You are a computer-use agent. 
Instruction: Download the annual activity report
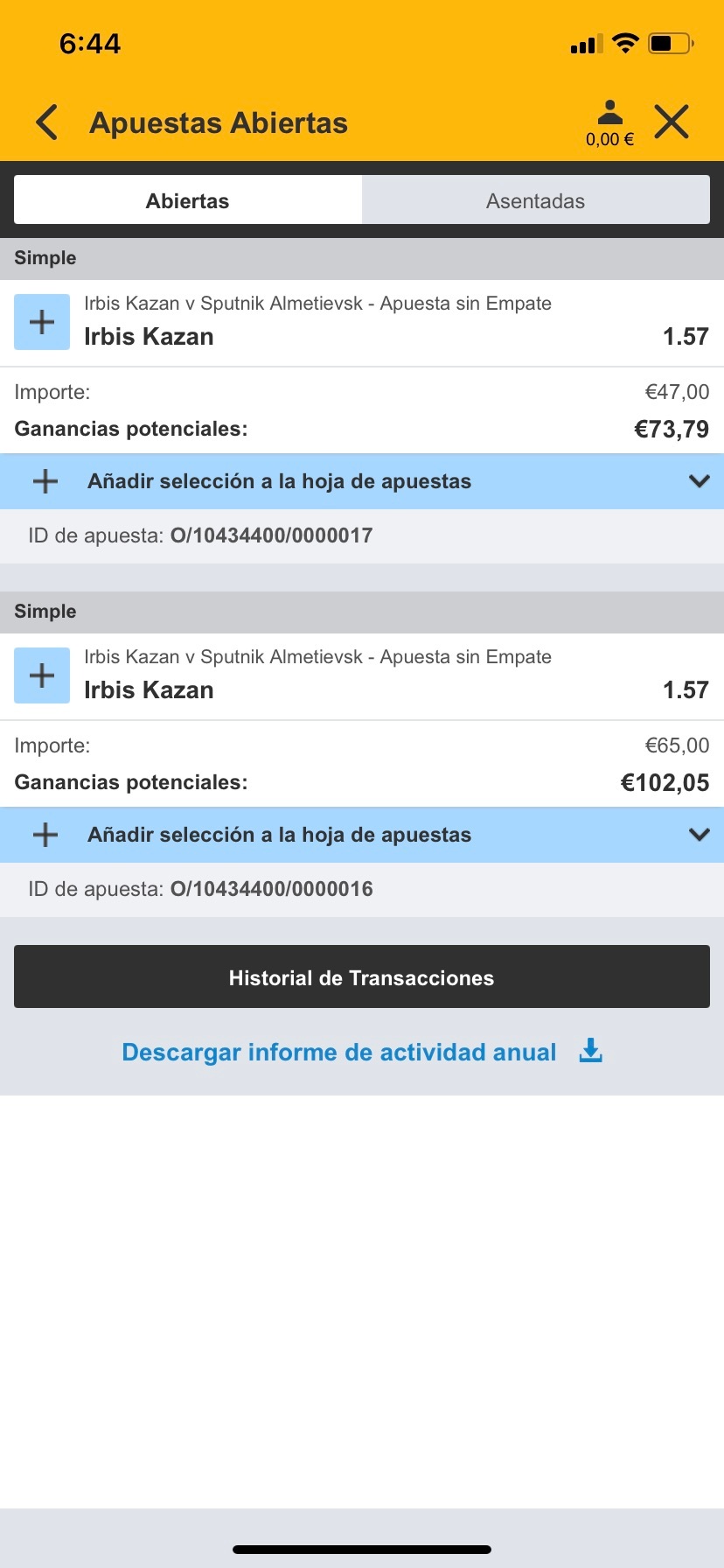click(x=362, y=1052)
